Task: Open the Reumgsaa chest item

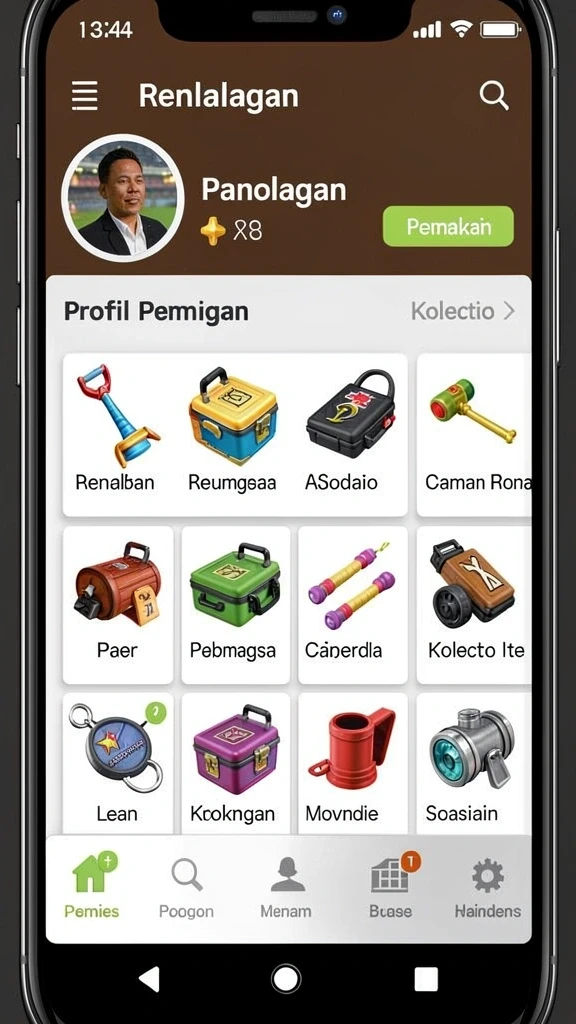Action: (x=234, y=434)
